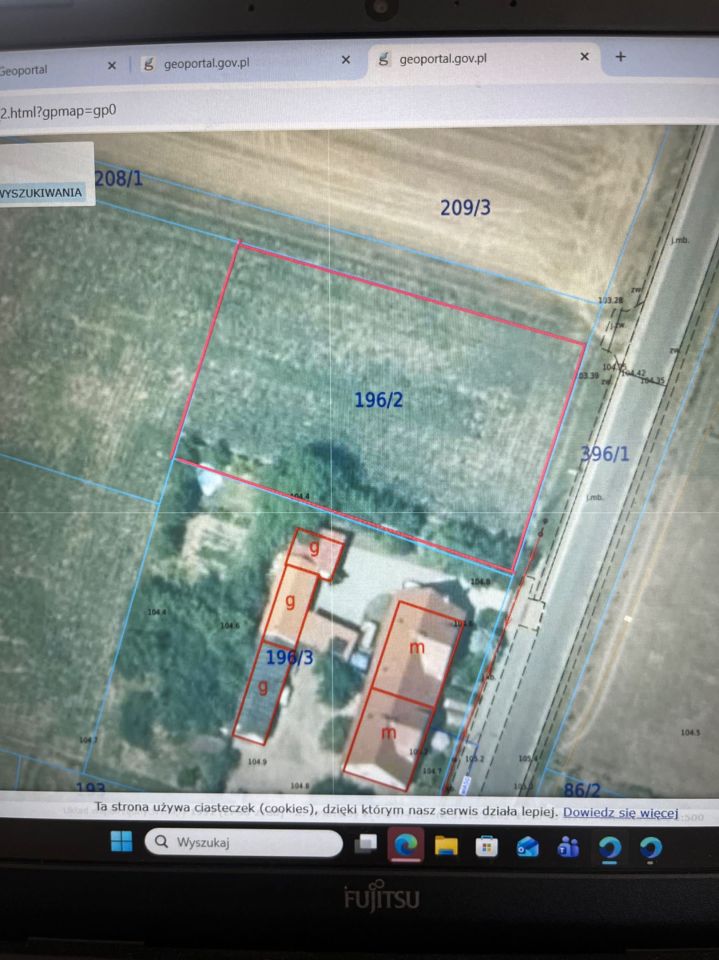Open Microsoft Edge from the taskbar

coord(405,846)
